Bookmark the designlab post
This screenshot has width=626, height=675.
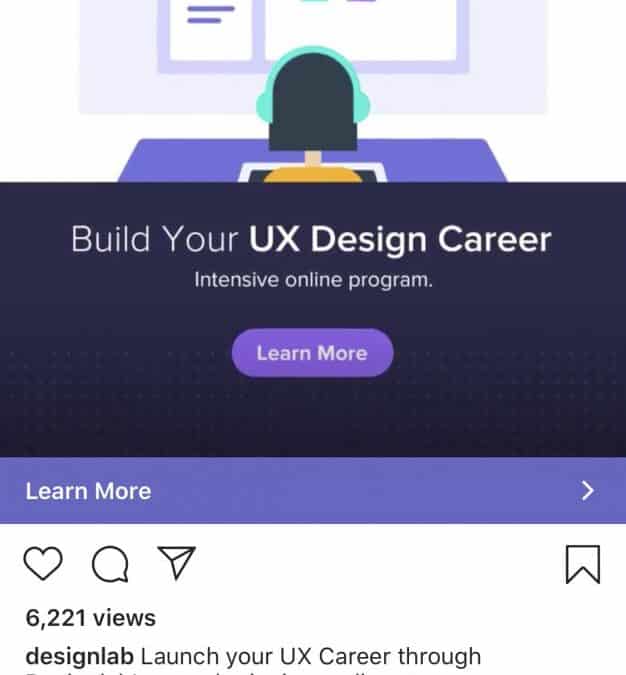[582, 565]
